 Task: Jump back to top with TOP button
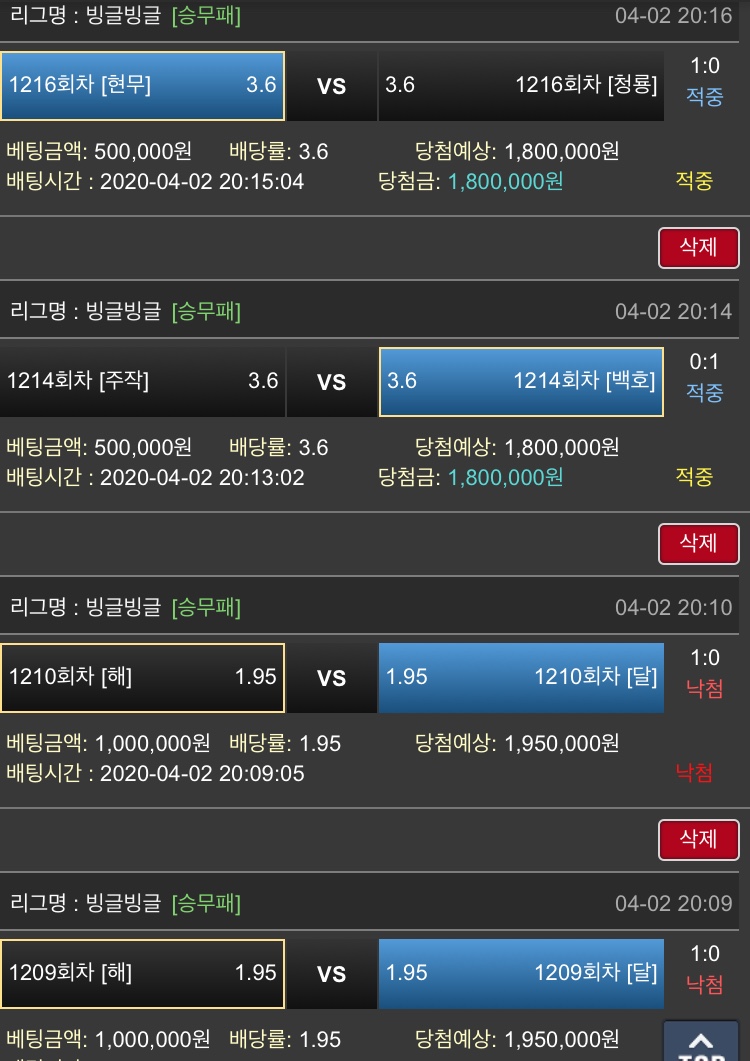[701, 1042]
